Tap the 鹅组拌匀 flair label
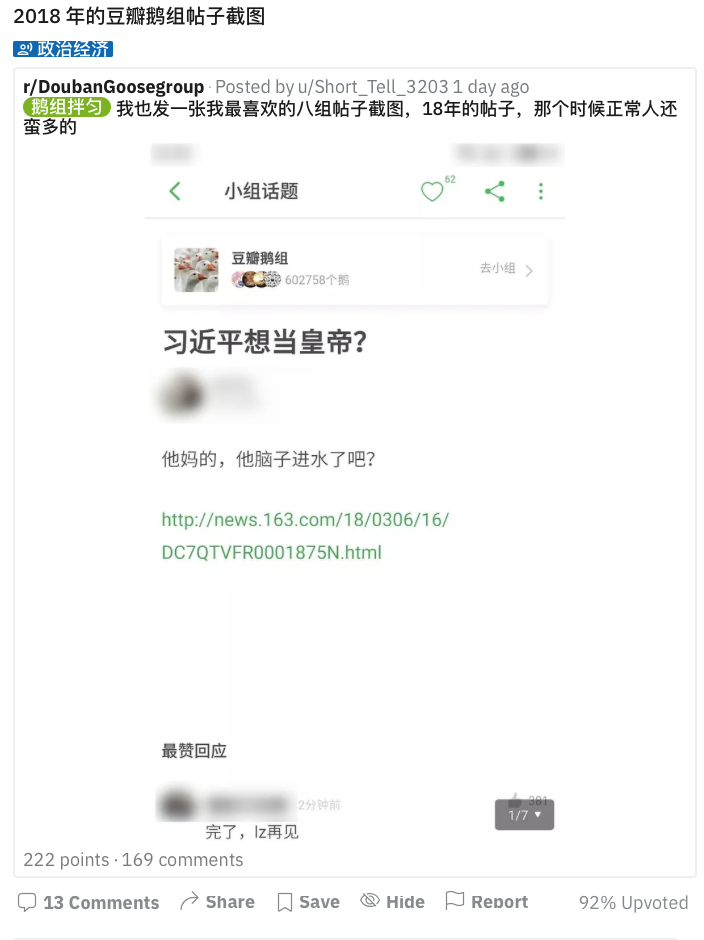 66,108
